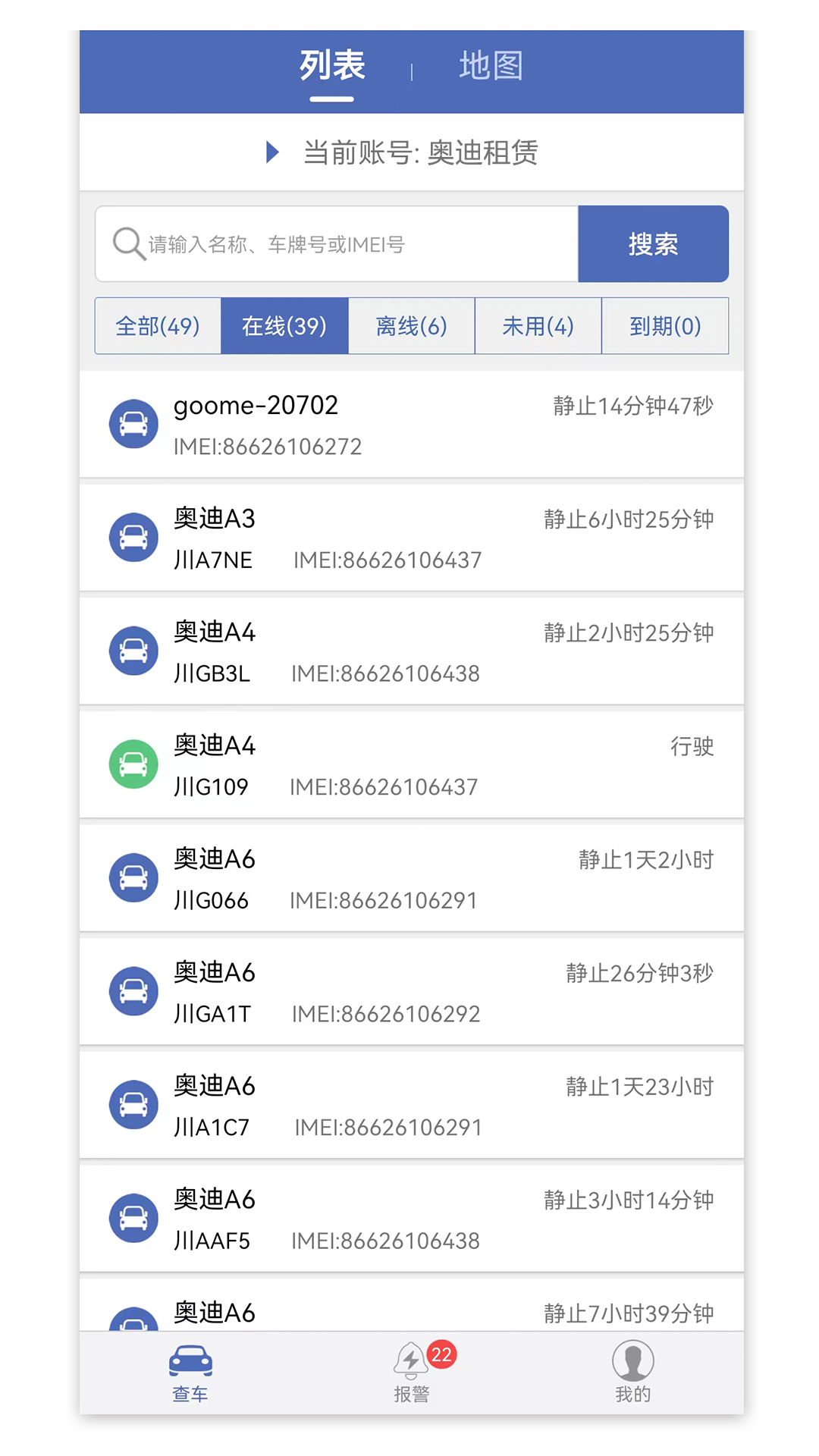Select the 全部(49) filter
The image size is (819, 1456).
point(158,326)
